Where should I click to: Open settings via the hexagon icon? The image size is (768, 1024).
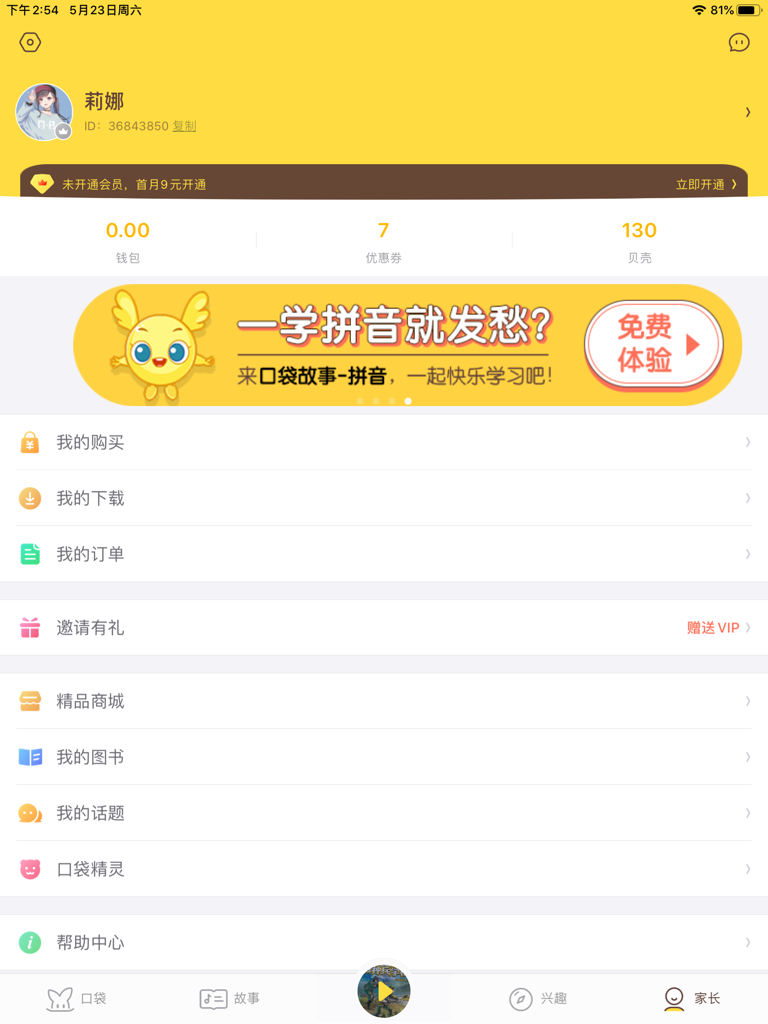[30, 42]
